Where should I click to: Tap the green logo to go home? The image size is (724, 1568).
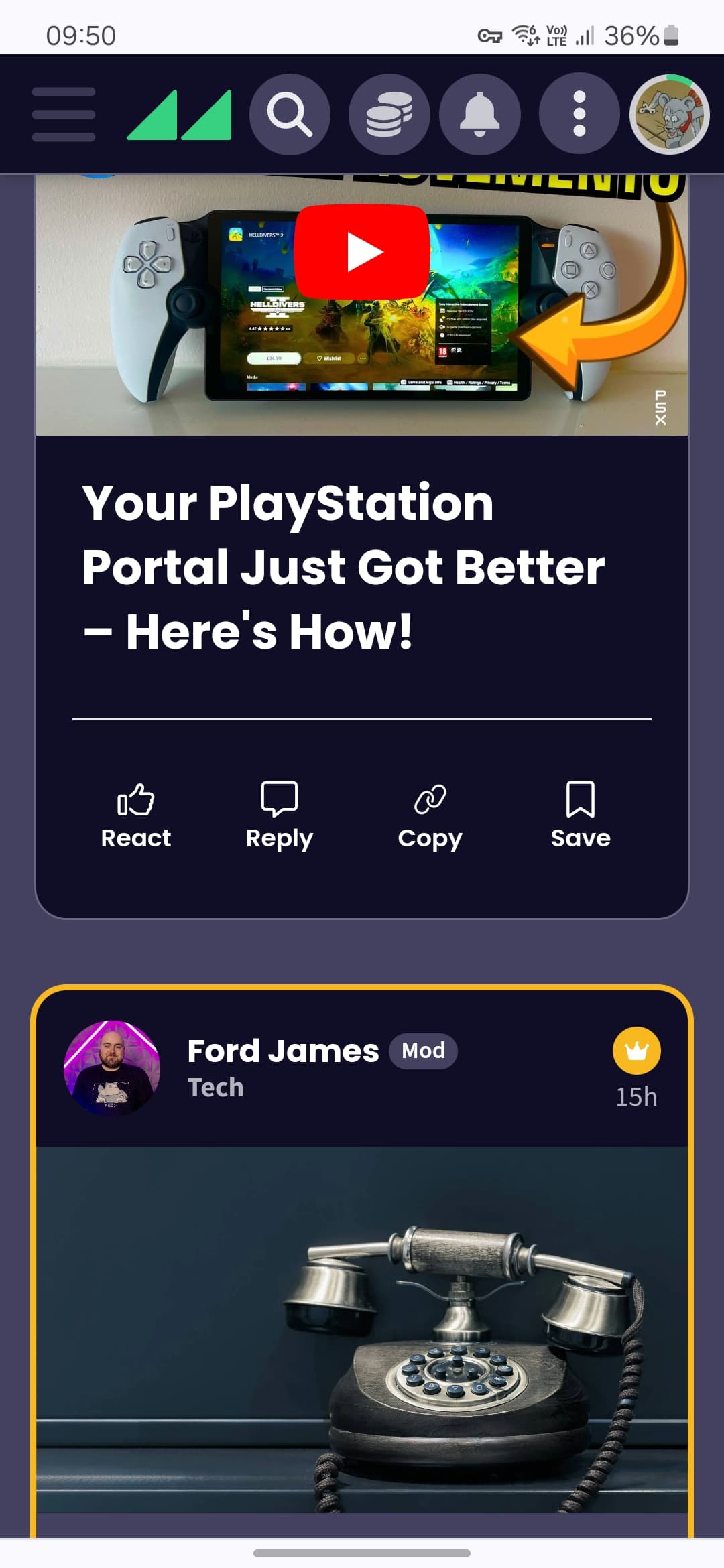pyautogui.click(x=179, y=115)
